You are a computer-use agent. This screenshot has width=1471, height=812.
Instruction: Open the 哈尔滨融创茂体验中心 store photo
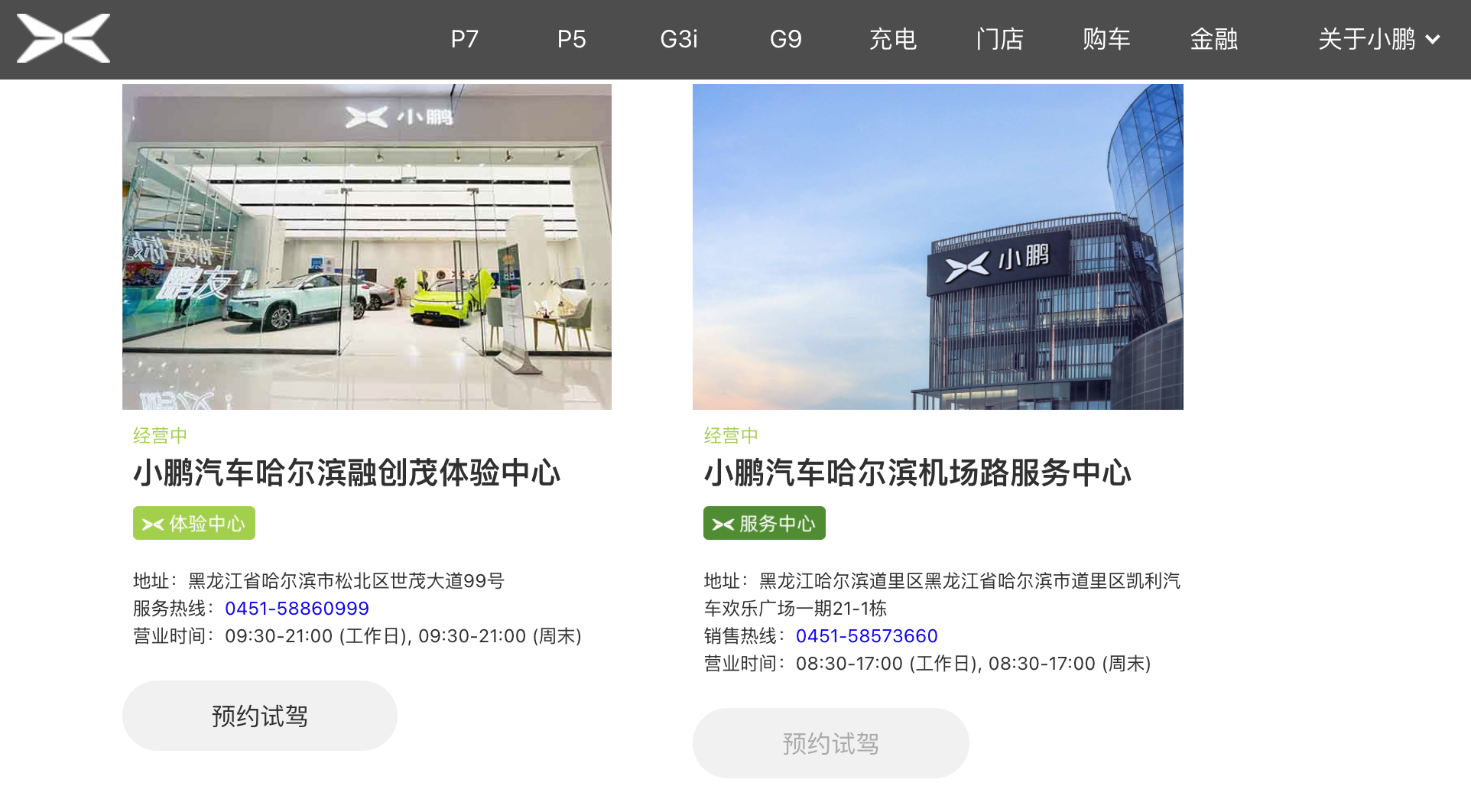point(366,247)
